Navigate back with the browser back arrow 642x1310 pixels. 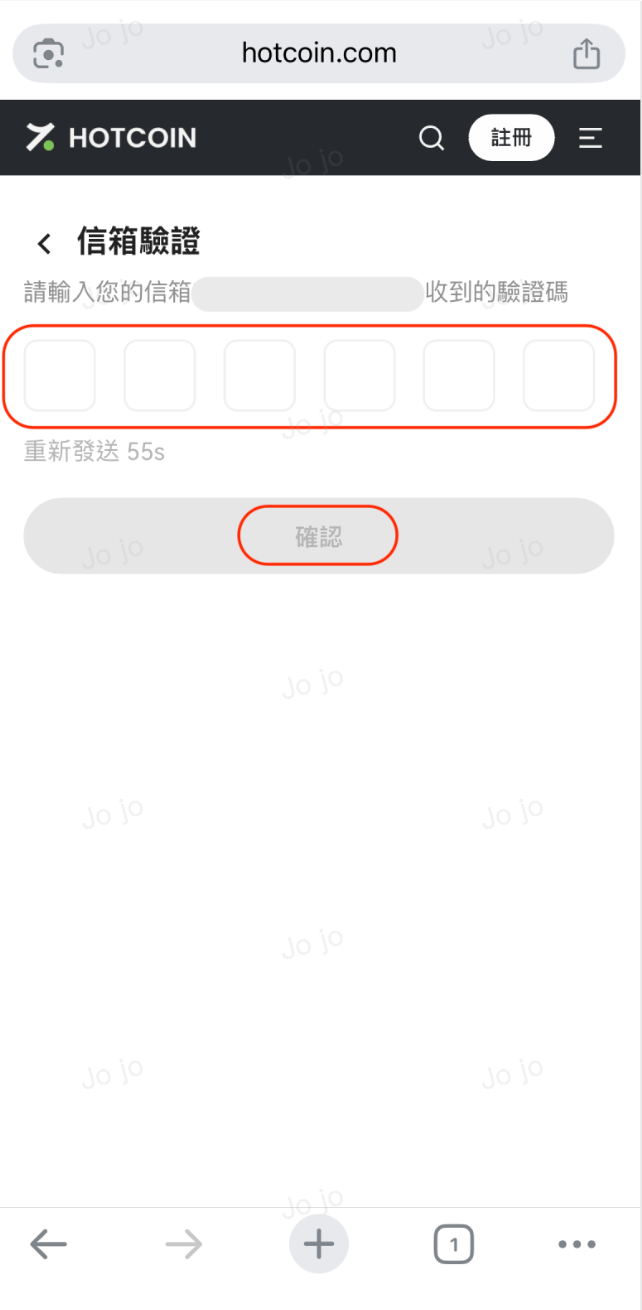click(48, 1244)
